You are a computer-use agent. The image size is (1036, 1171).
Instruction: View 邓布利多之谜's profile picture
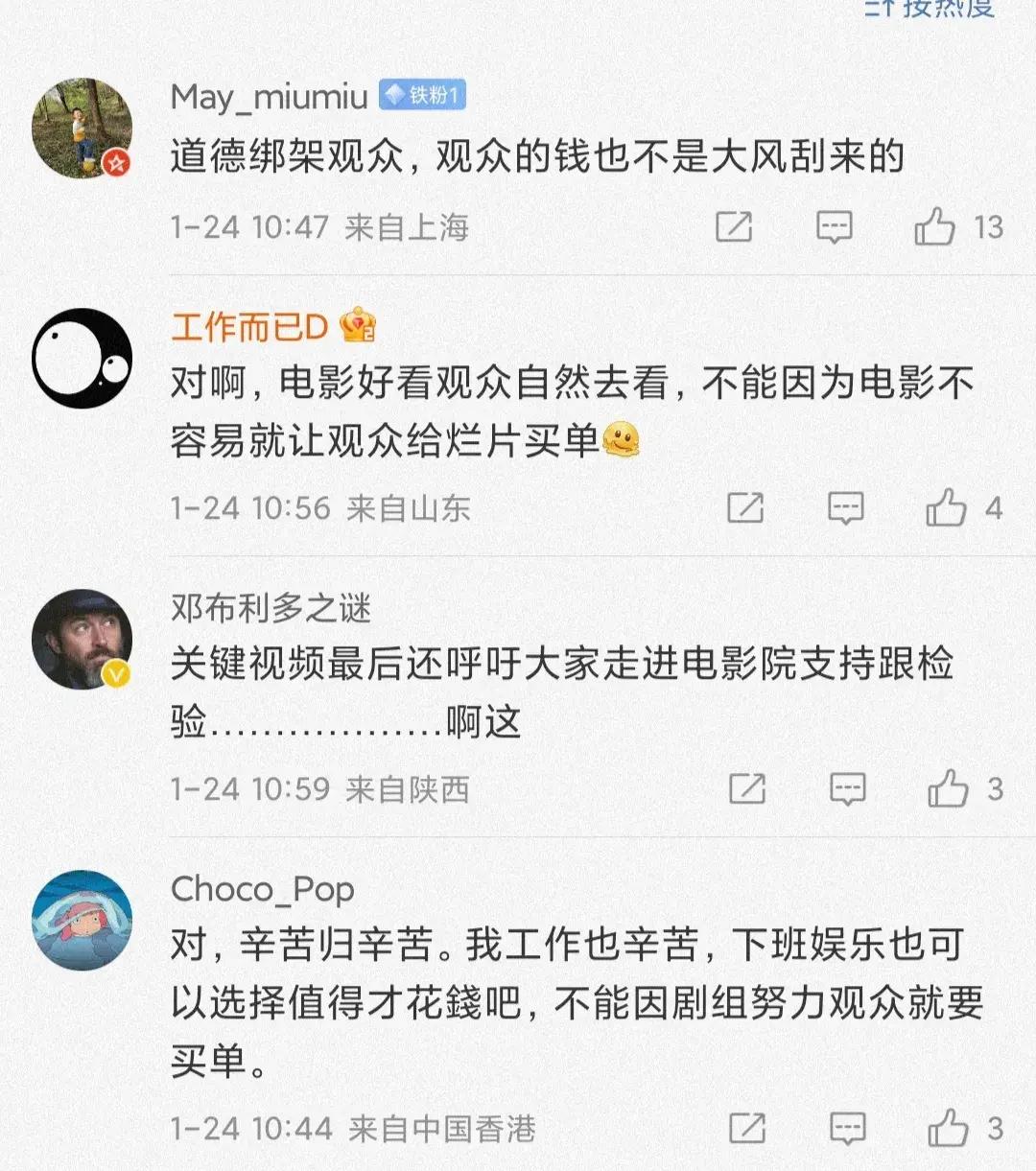(82, 639)
